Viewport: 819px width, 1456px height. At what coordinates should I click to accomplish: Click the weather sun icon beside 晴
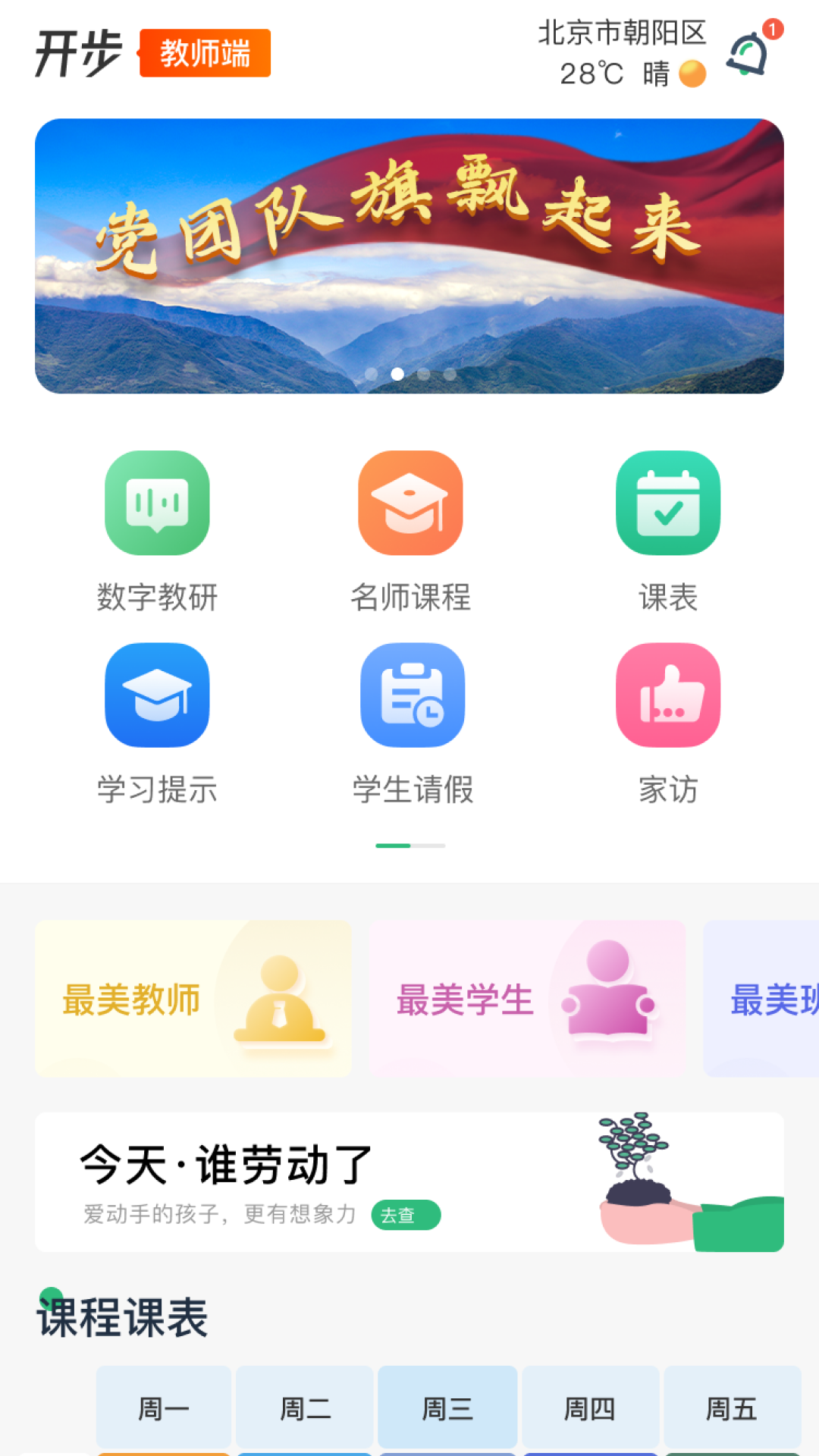coord(689,74)
